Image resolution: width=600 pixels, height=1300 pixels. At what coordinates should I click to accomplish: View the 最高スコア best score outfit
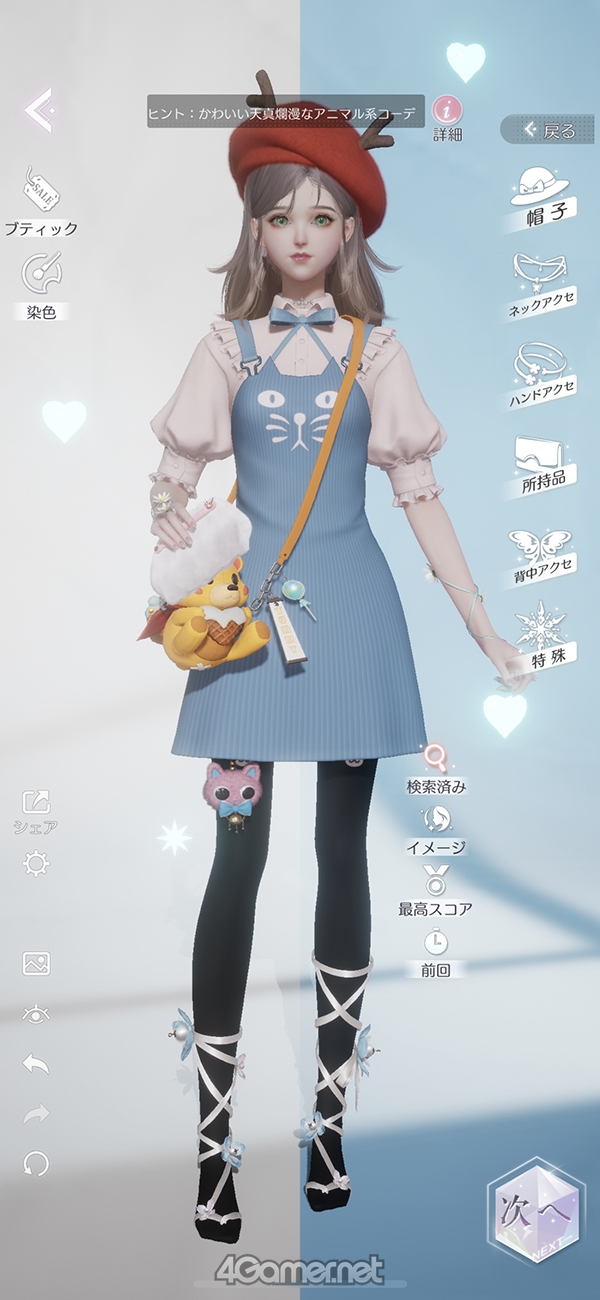pyautogui.click(x=436, y=892)
